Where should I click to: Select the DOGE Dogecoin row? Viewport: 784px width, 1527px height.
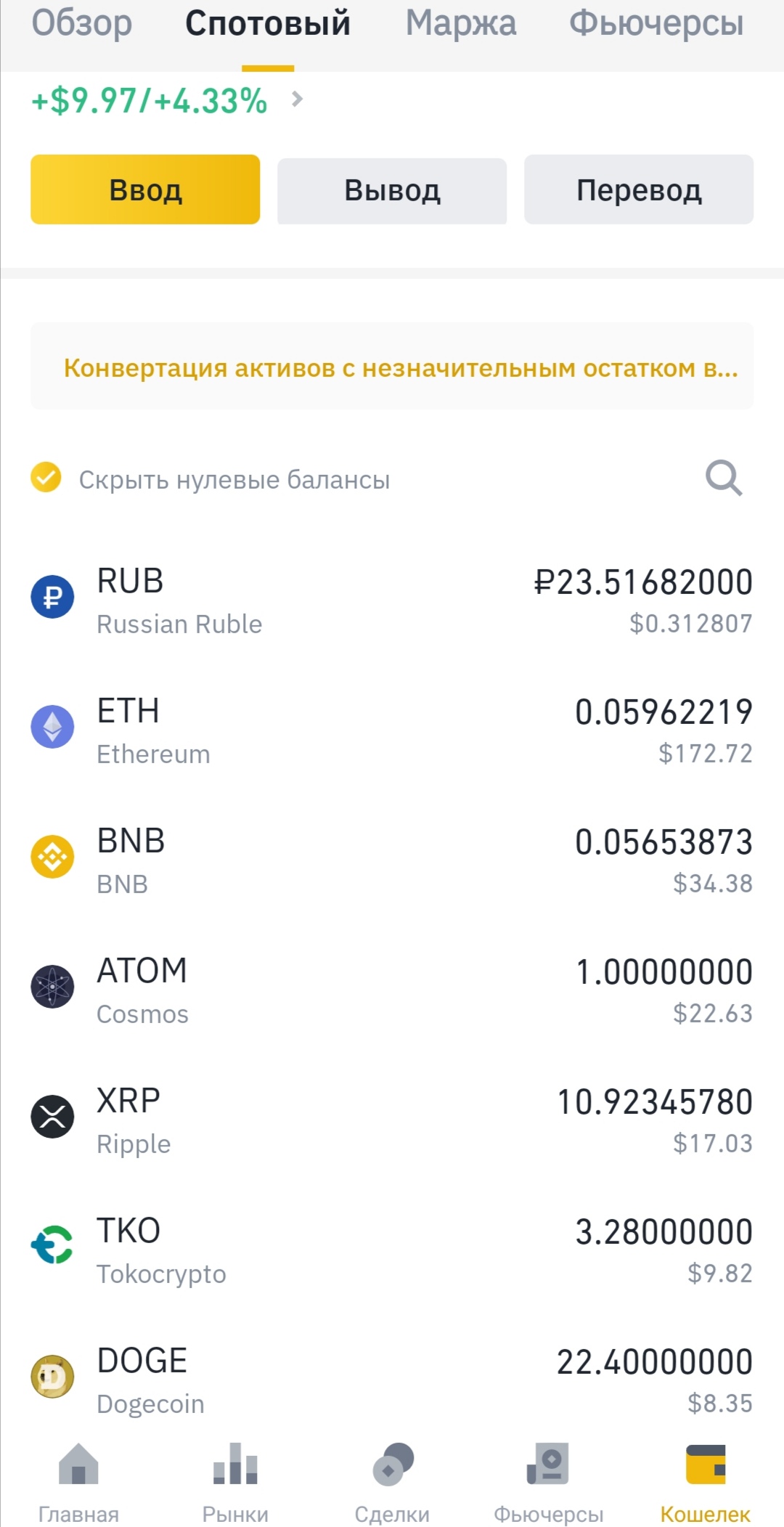(x=392, y=1381)
